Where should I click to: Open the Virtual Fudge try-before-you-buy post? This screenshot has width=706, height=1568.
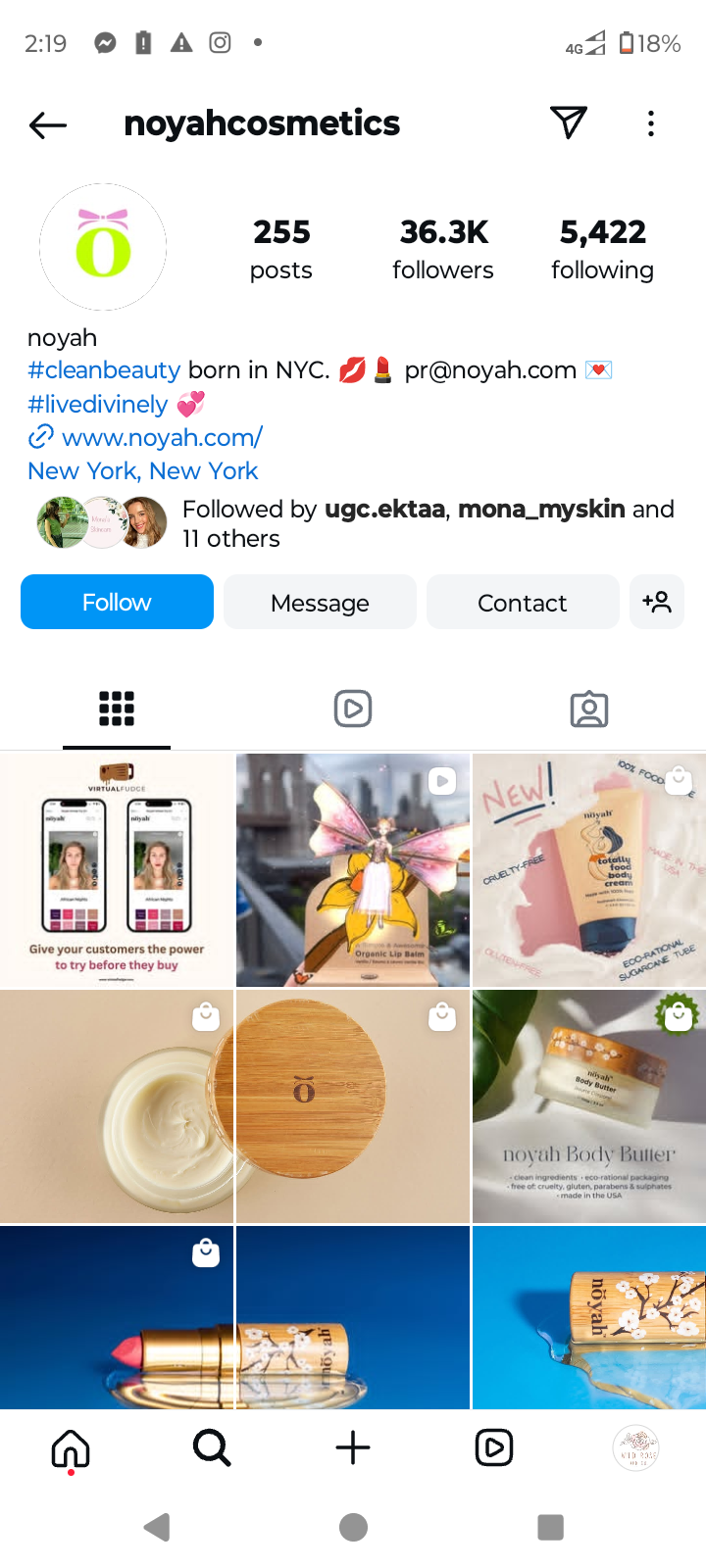pyautogui.click(x=117, y=870)
